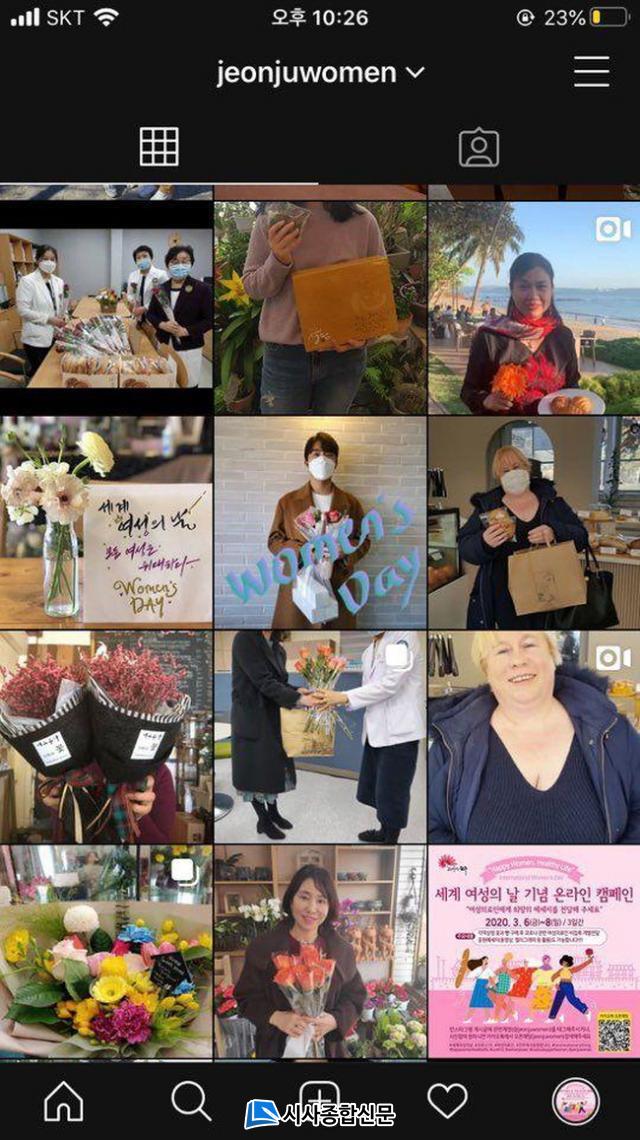Go to the home feed tab

coord(64,1101)
